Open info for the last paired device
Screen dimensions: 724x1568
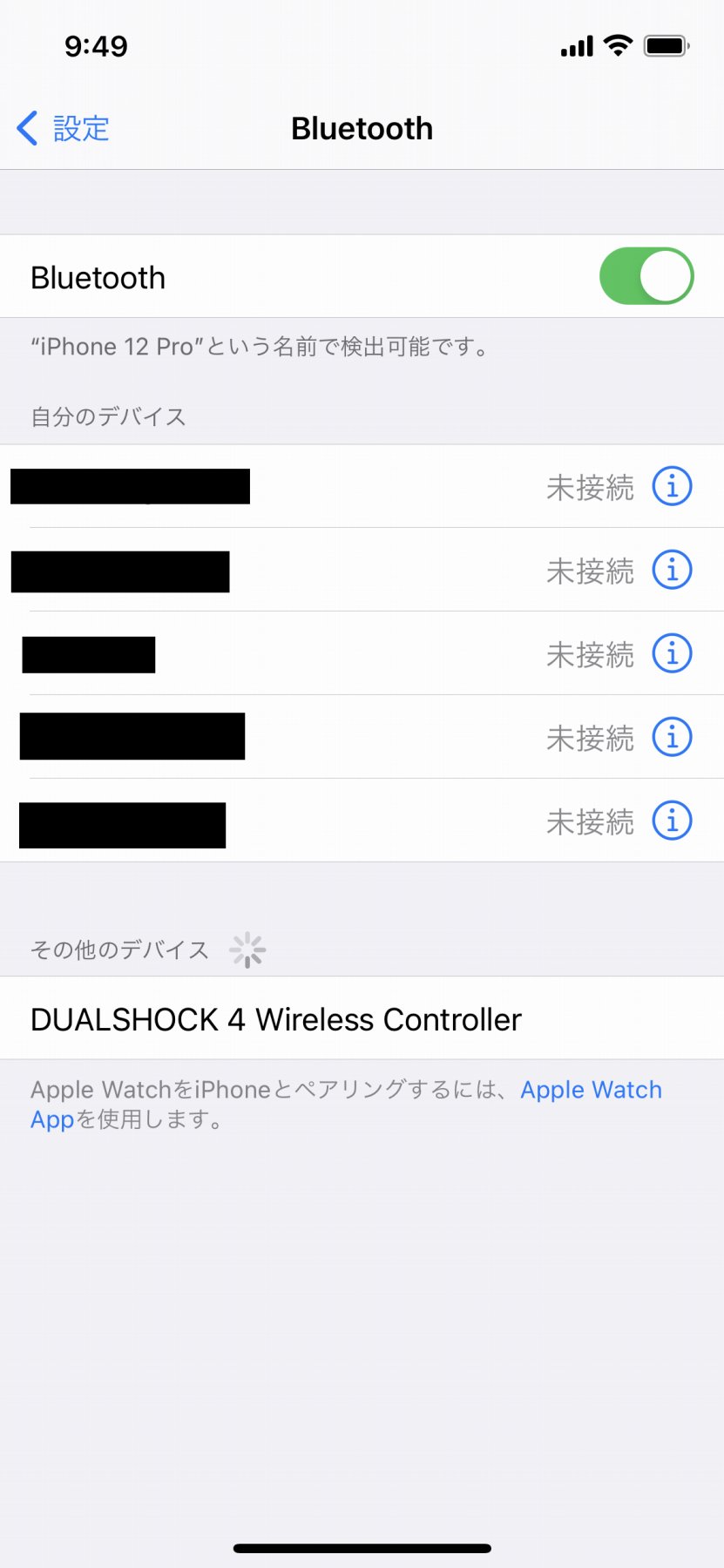[x=672, y=821]
